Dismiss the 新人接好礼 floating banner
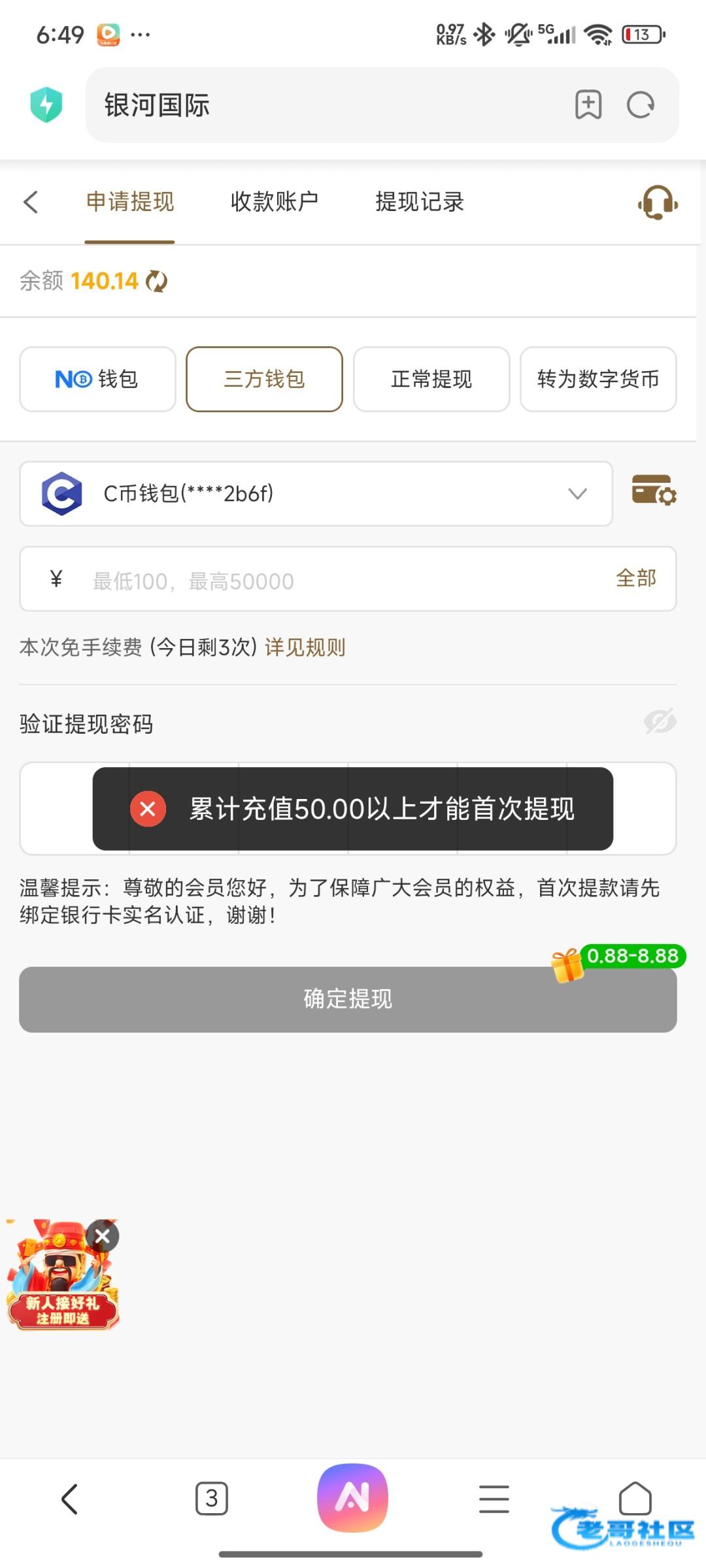The width and height of the screenshot is (706, 1568). click(103, 1236)
